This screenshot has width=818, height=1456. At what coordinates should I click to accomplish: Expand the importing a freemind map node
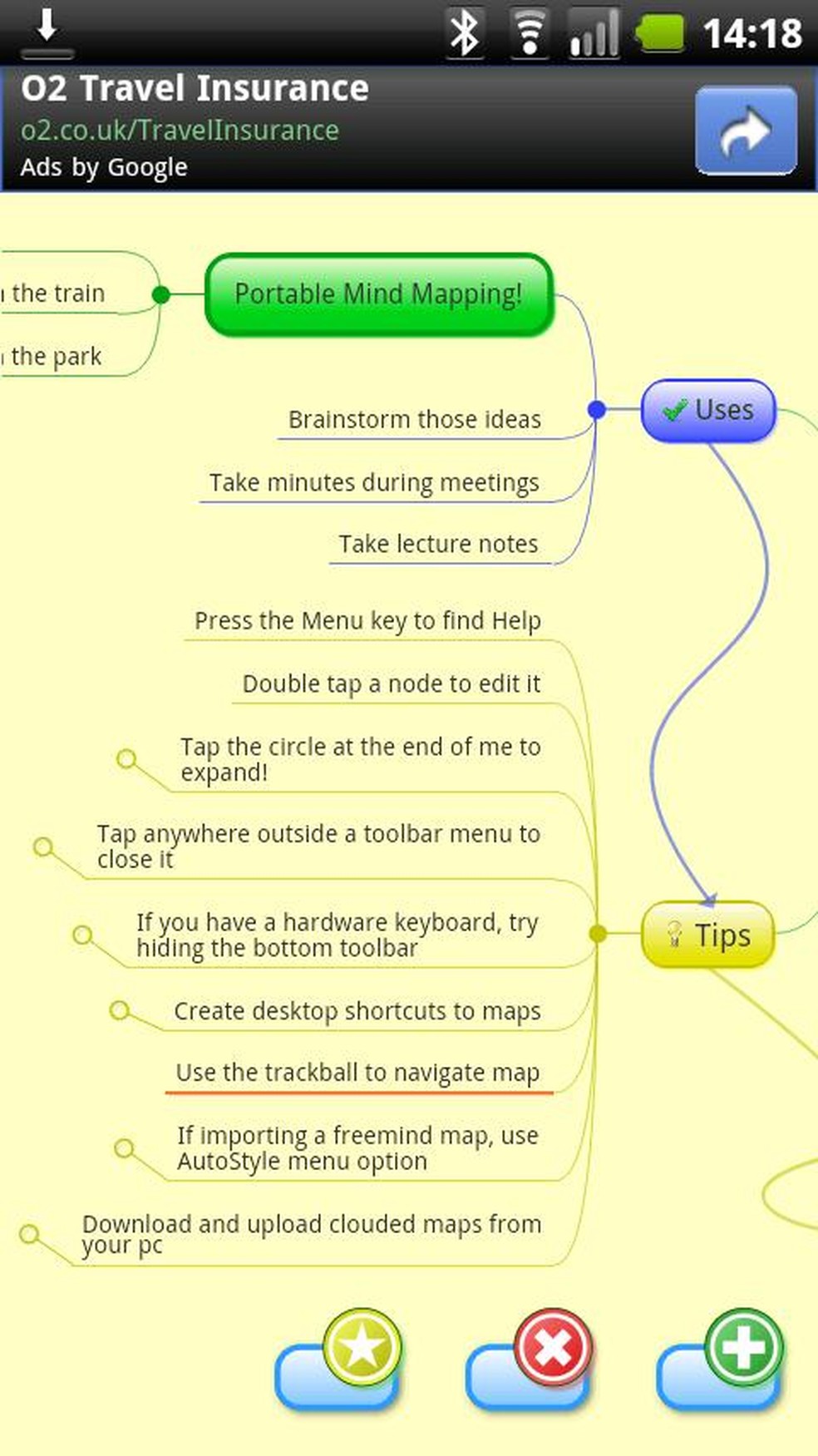[124, 1148]
